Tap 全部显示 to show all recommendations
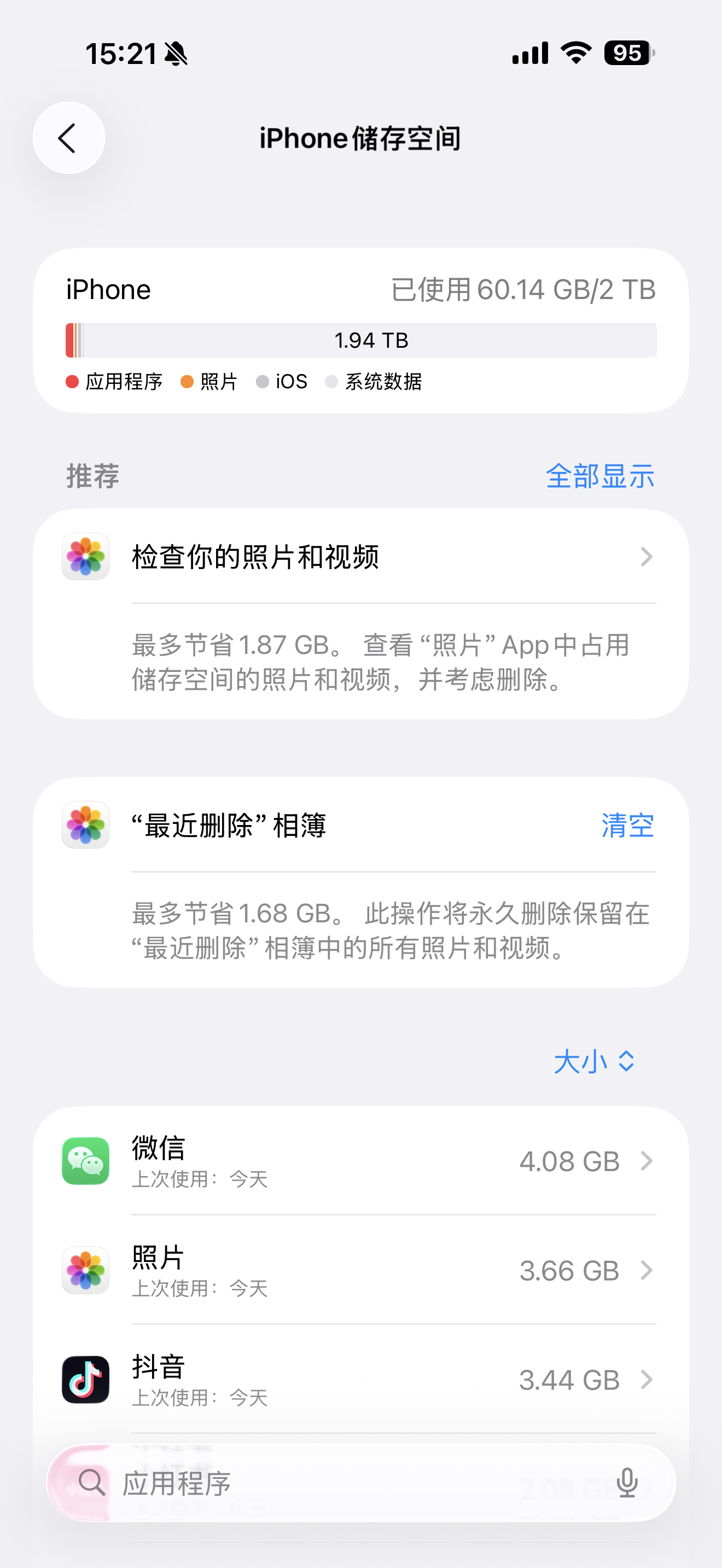The width and height of the screenshot is (722, 1568). point(599,476)
